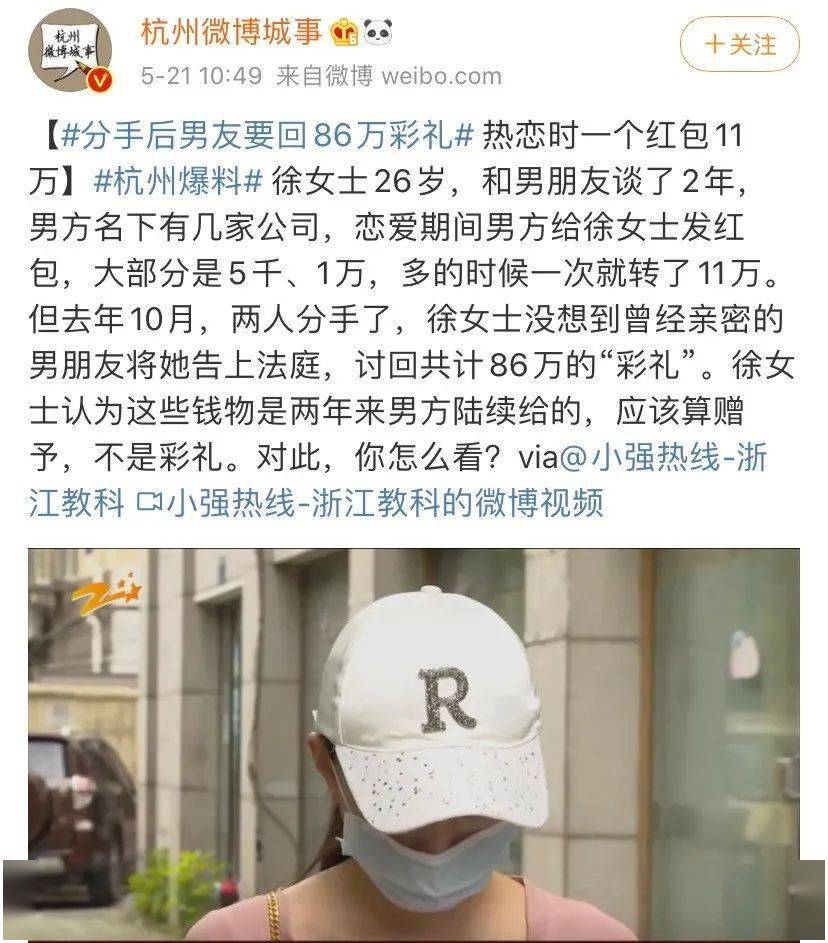Open the hashtag #杭州爆料#

(176, 178)
